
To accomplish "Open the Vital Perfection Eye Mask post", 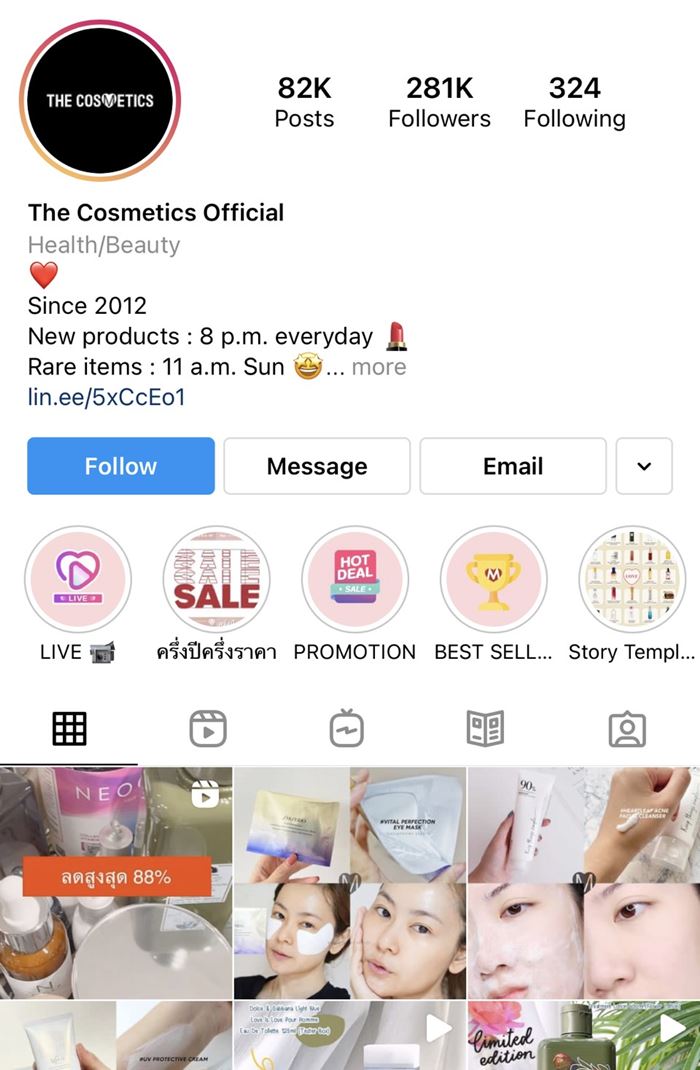I will tap(349, 882).
